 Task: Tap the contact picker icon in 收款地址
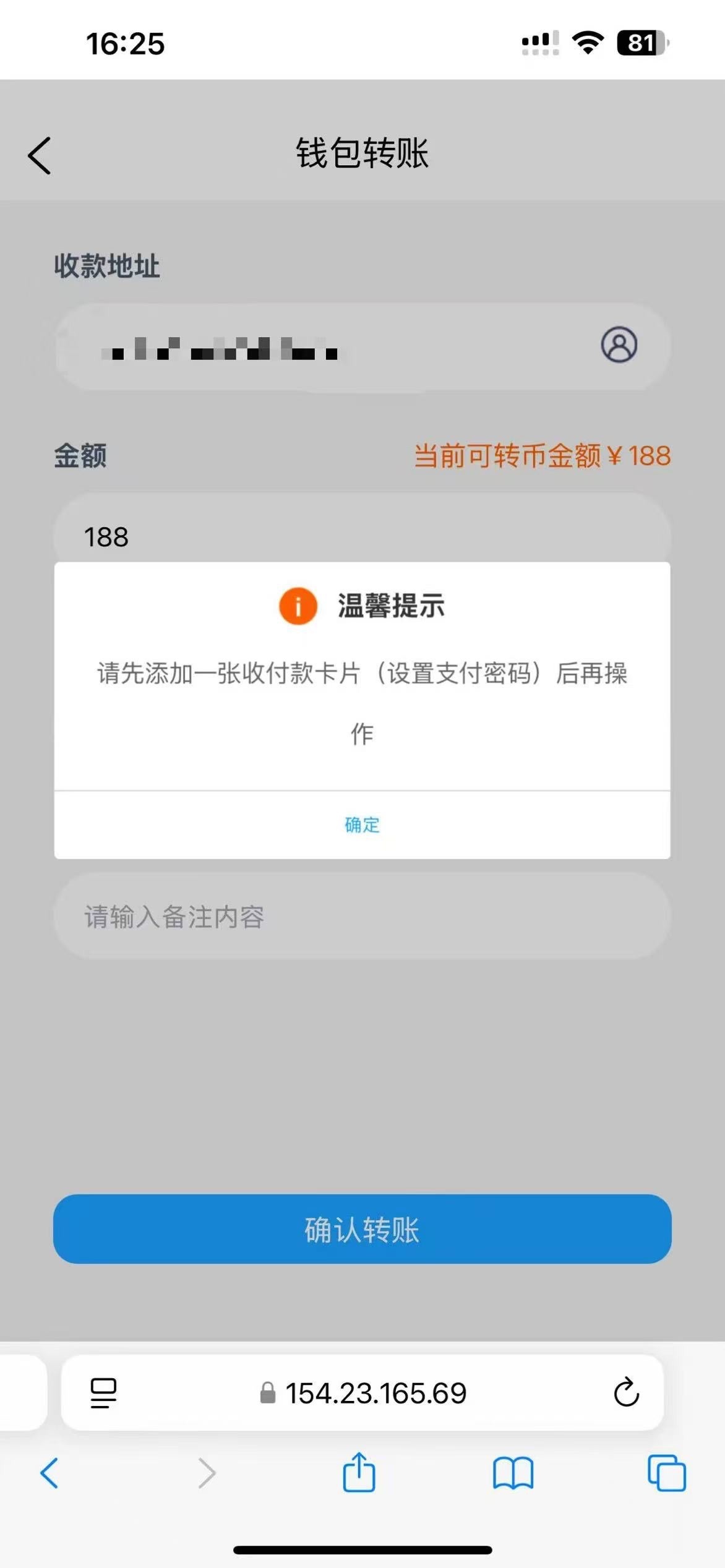click(x=619, y=345)
